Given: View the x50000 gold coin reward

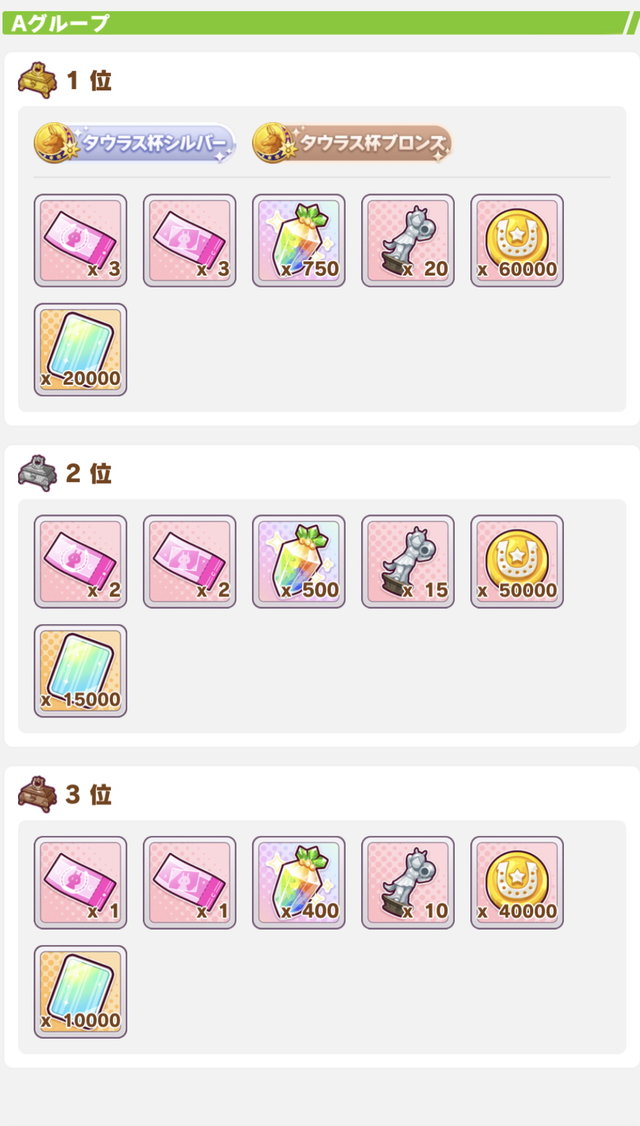Looking at the screenshot, I should pyautogui.click(x=516, y=562).
